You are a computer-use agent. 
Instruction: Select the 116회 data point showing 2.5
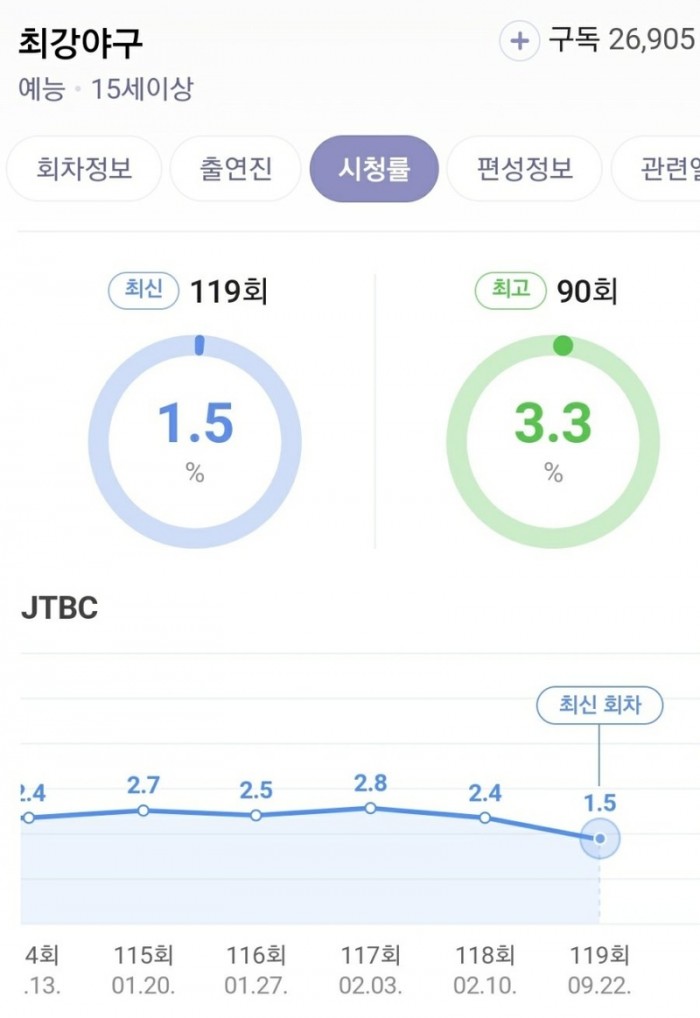pos(256,815)
